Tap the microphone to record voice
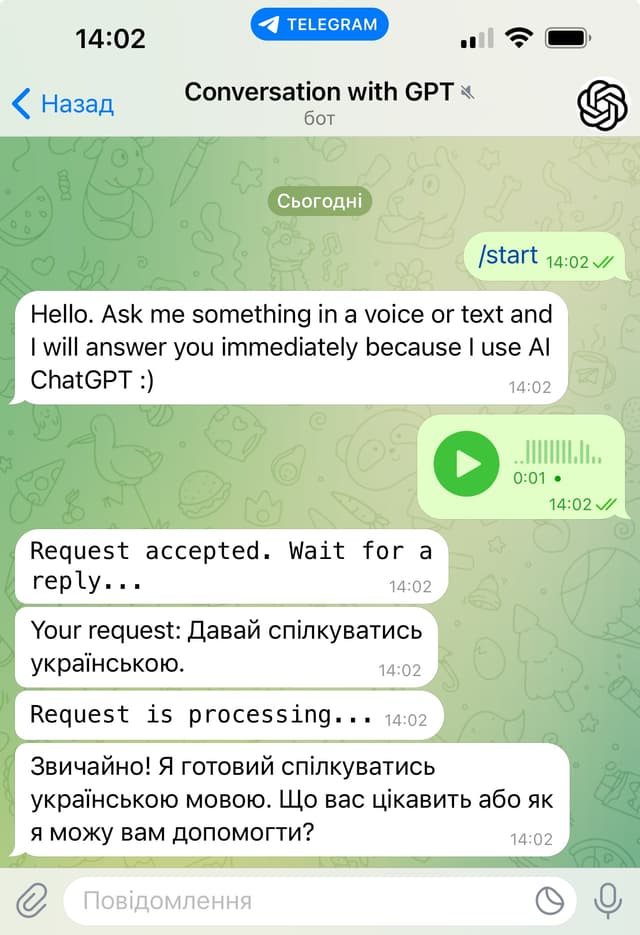The width and height of the screenshot is (640, 935). (x=608, y=901)
